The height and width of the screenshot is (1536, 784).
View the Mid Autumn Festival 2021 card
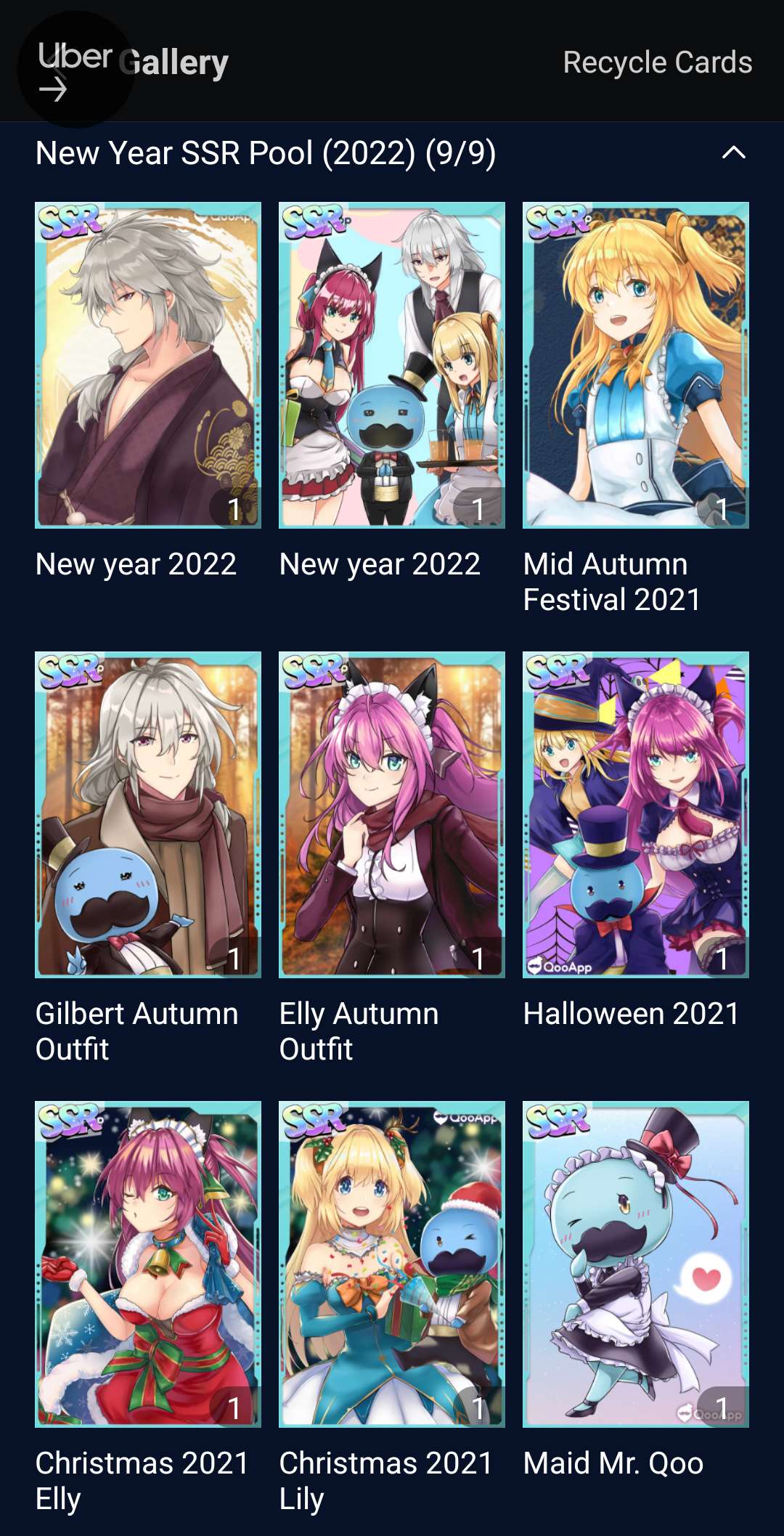click(636, 365)
